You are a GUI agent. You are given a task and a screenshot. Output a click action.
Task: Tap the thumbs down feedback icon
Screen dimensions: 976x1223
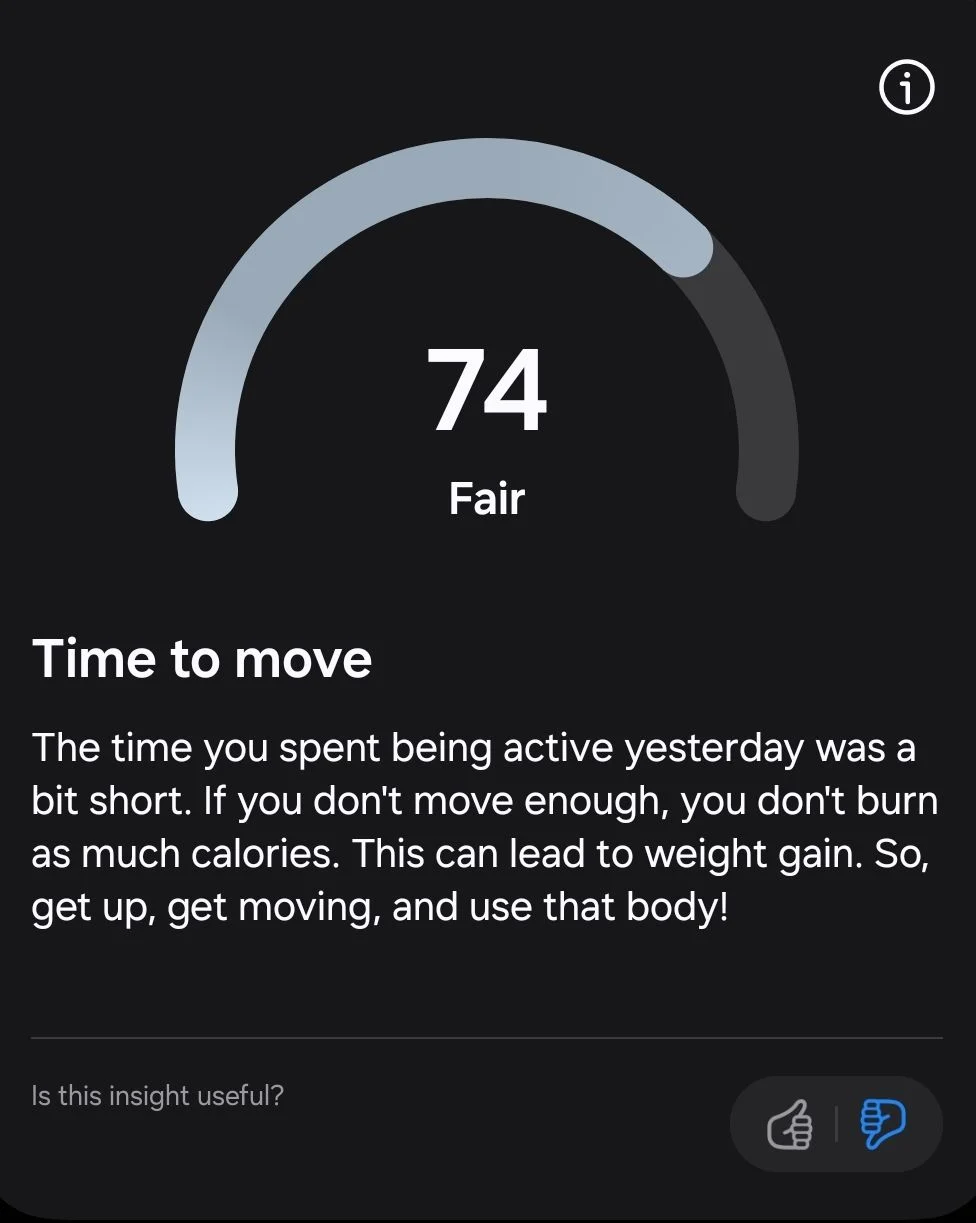click(x=883, y=1123)
